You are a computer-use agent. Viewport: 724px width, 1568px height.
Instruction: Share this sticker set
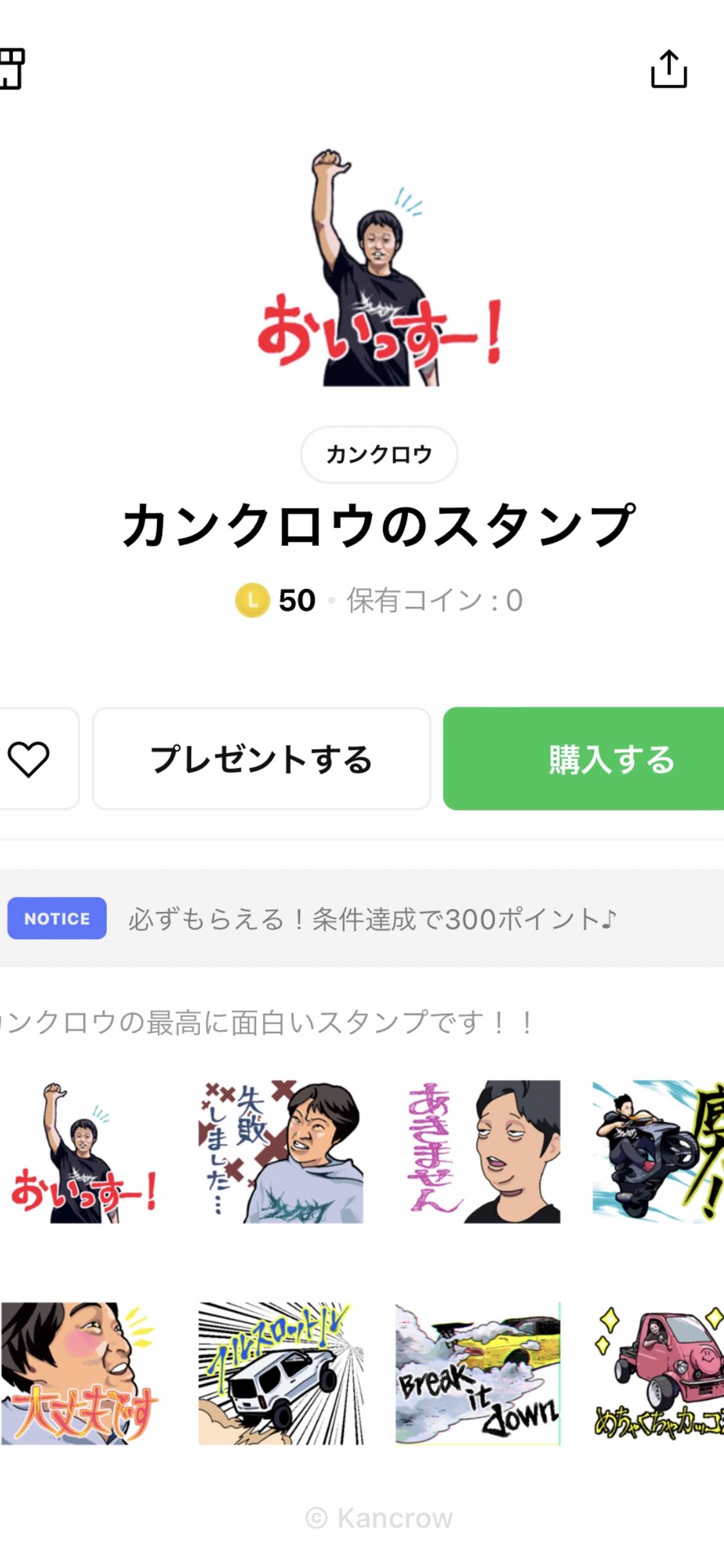tap(669, 69)
